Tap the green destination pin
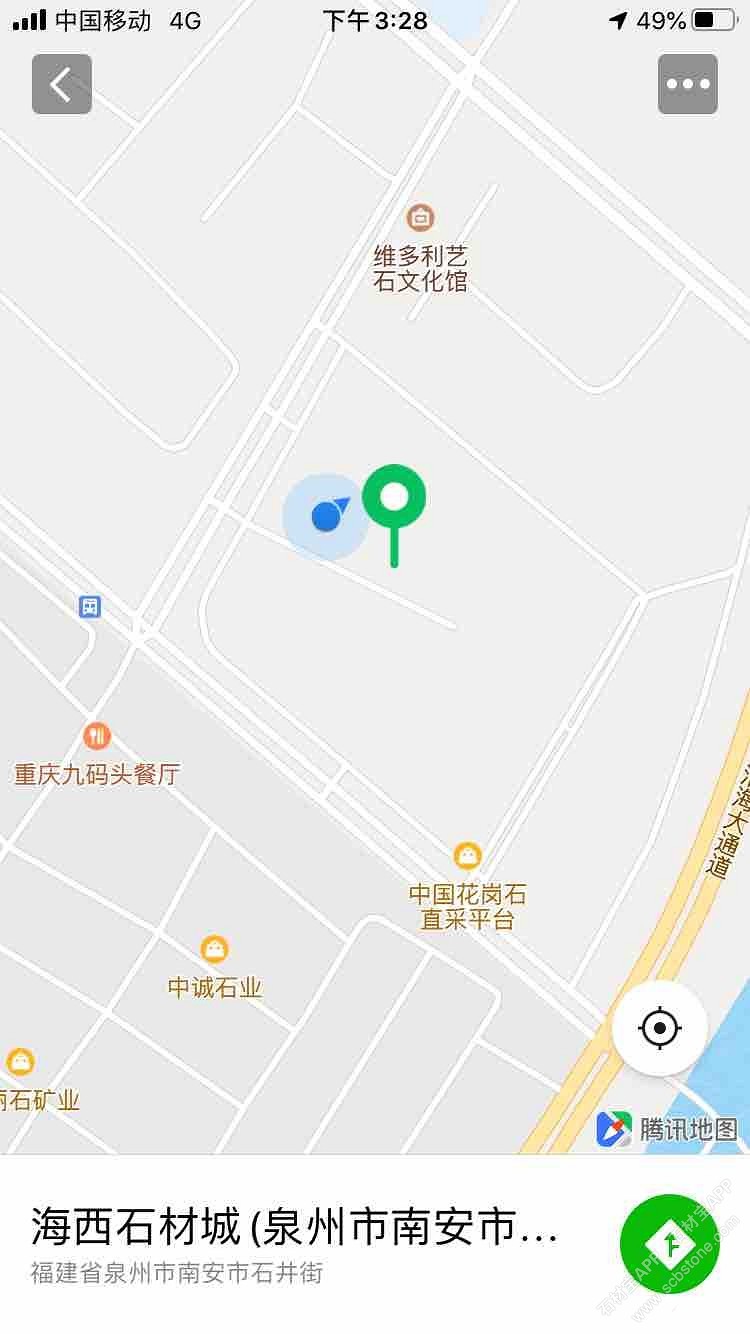 click(394, 498)
